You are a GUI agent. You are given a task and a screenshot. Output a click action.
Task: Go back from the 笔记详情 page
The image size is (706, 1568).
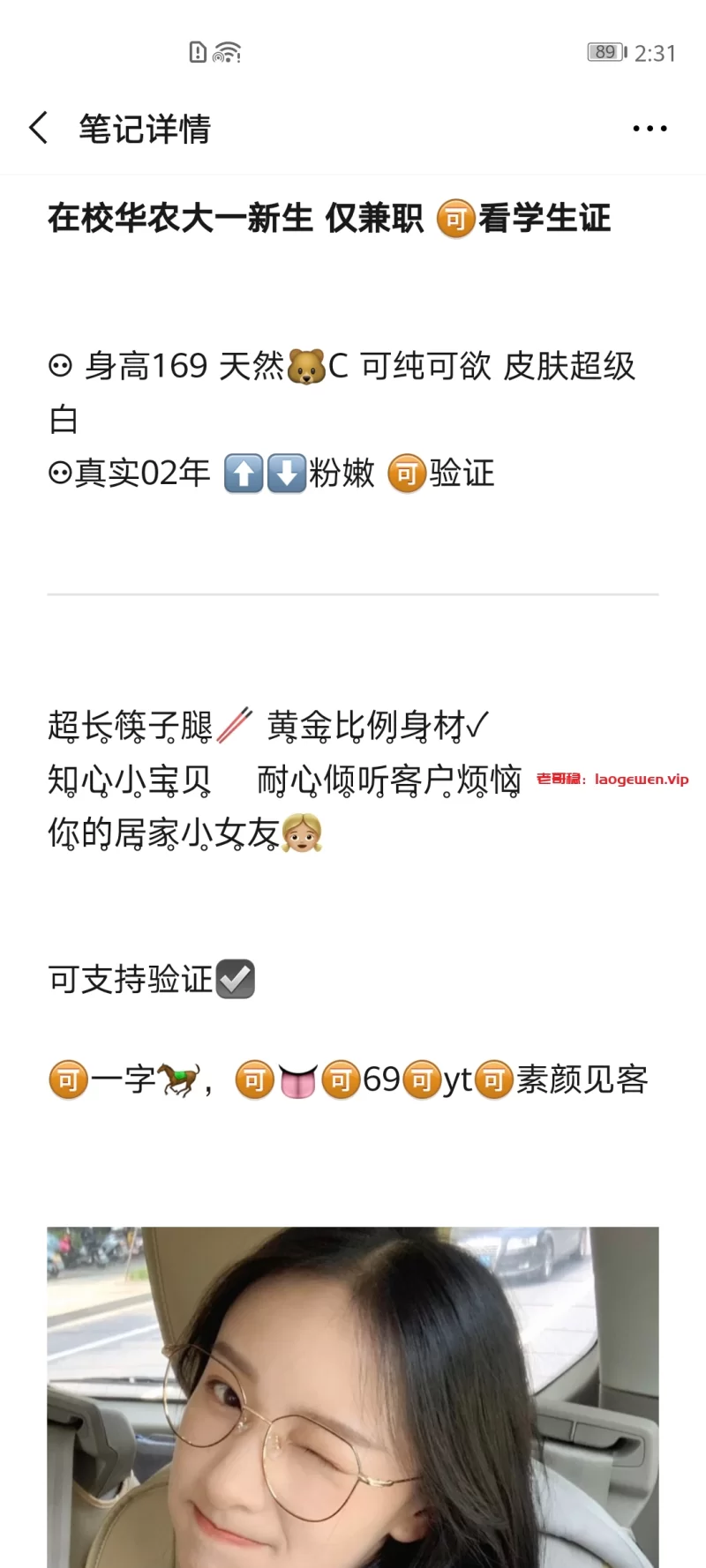pyautogui.click(x=39, y=129)
